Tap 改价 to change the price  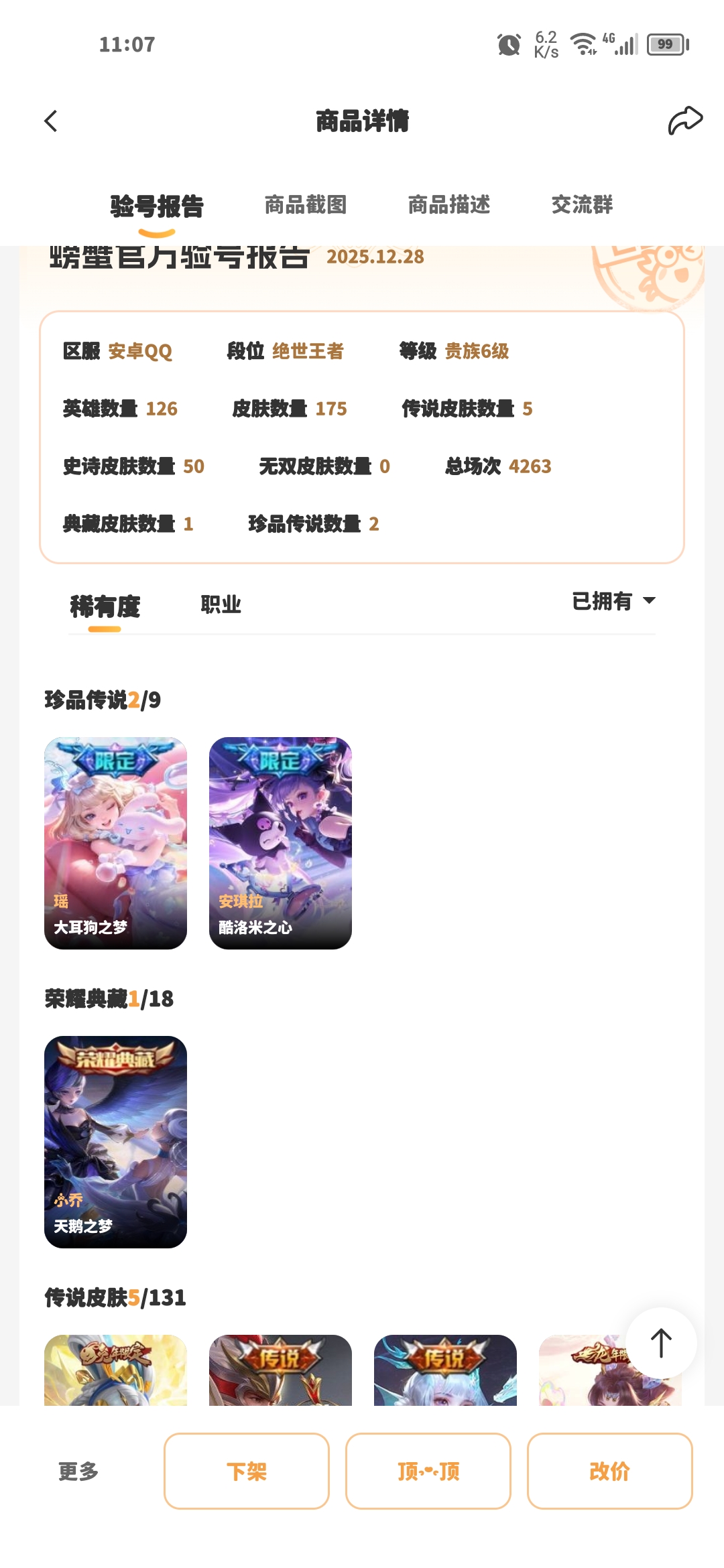tap(609, 1471)
